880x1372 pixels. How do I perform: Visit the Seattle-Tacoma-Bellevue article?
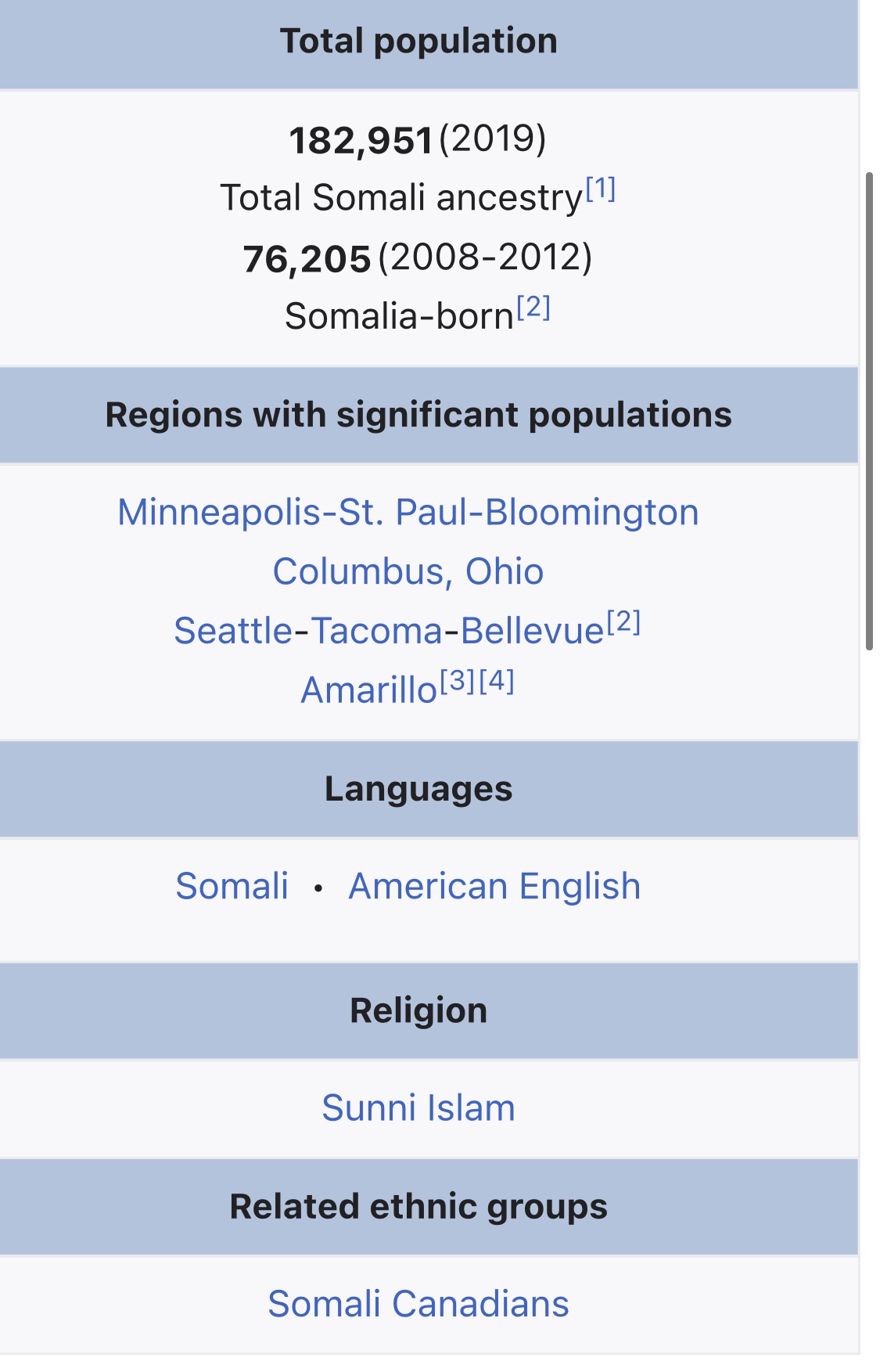tap(389, 632)
